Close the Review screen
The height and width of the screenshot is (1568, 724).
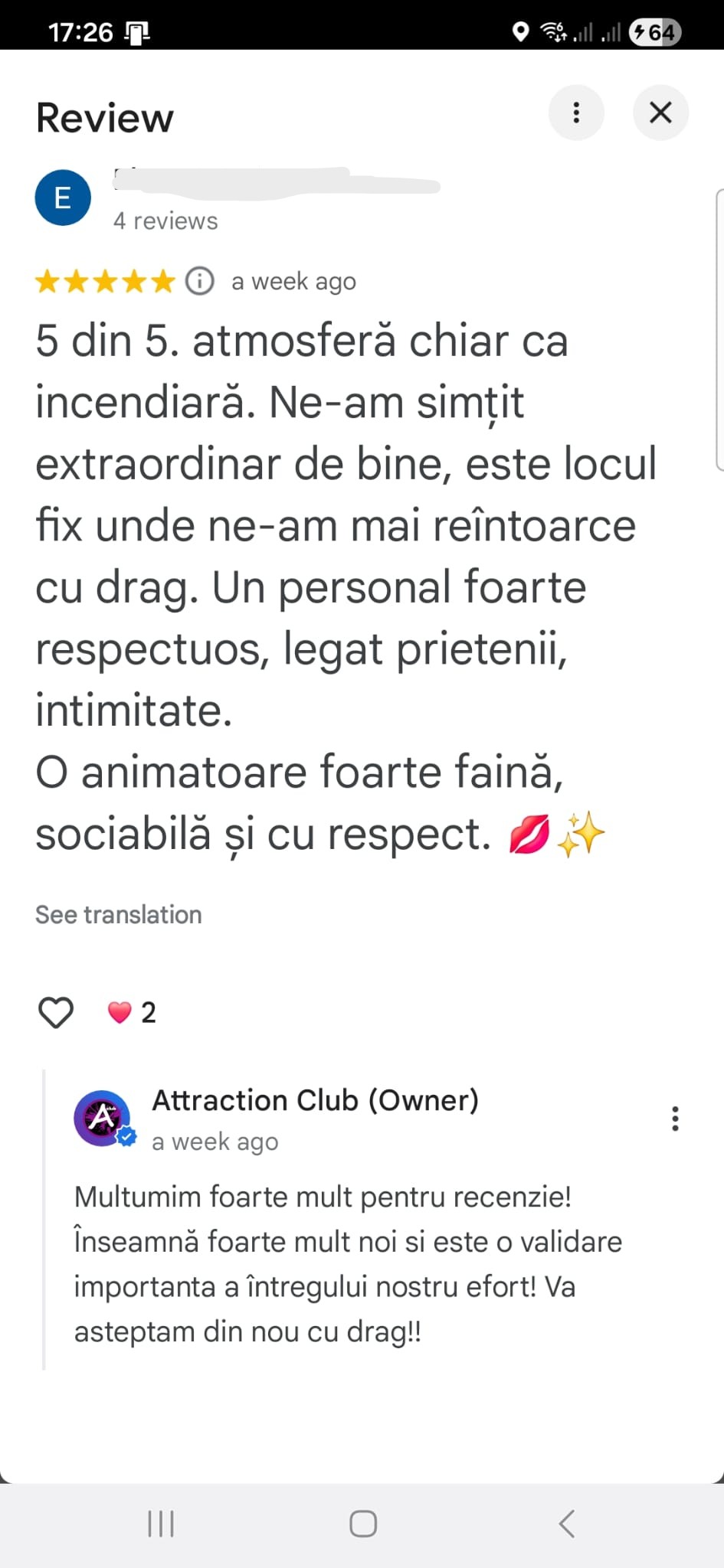click(x=660, y=113)
